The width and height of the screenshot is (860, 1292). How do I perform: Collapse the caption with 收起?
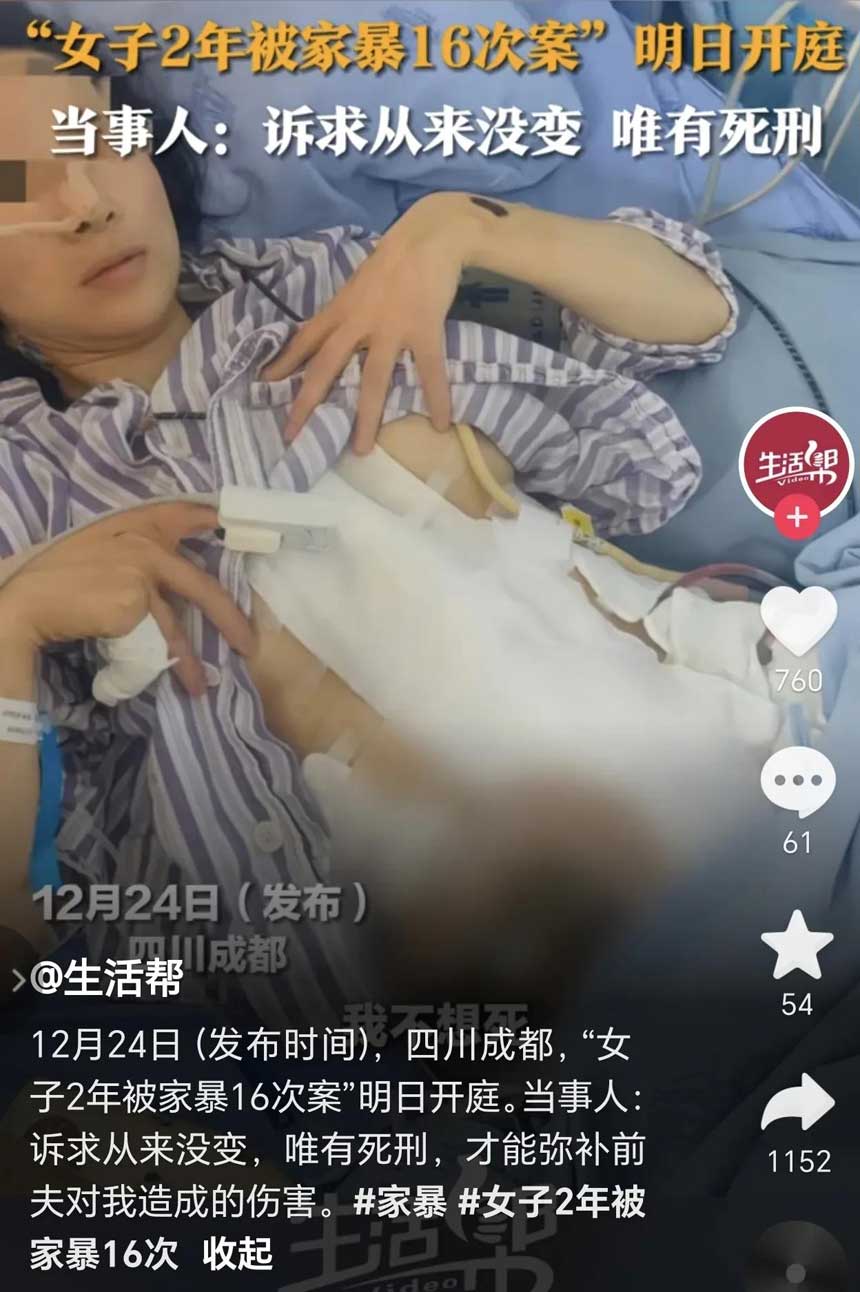(238, 1254)
